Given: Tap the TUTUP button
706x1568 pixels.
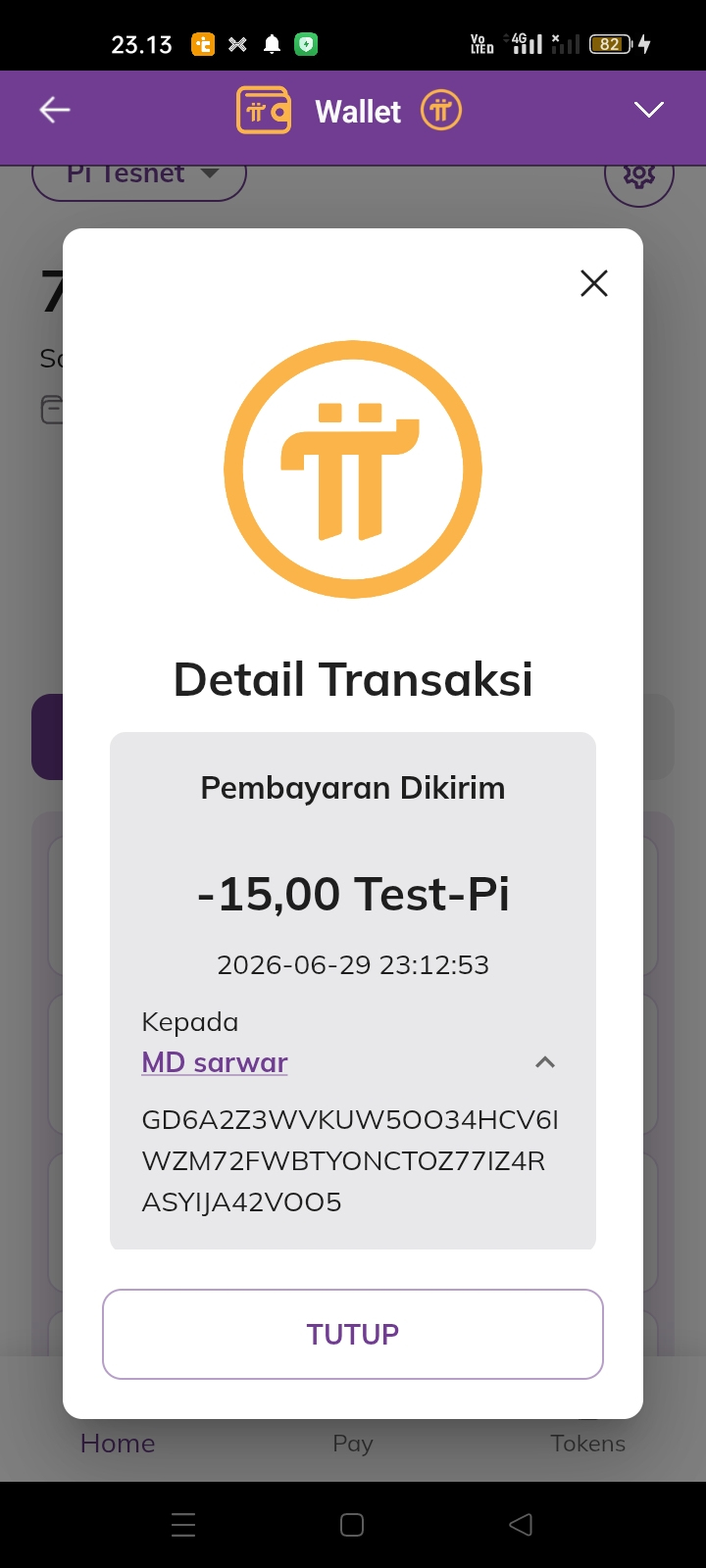Looking at the screenshot, I should (x=353, y=1334).
